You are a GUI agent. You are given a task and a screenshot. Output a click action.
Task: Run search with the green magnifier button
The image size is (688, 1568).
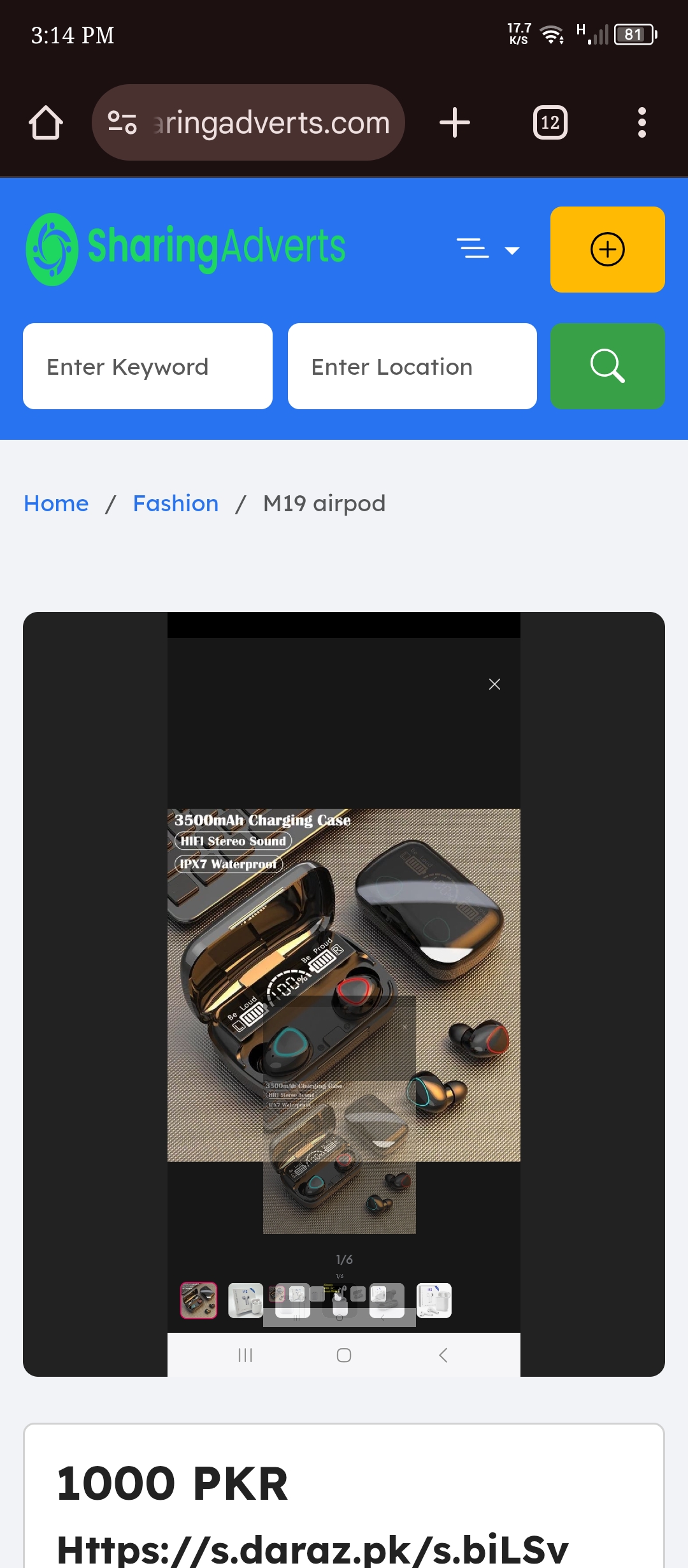[x=607, y=367]
